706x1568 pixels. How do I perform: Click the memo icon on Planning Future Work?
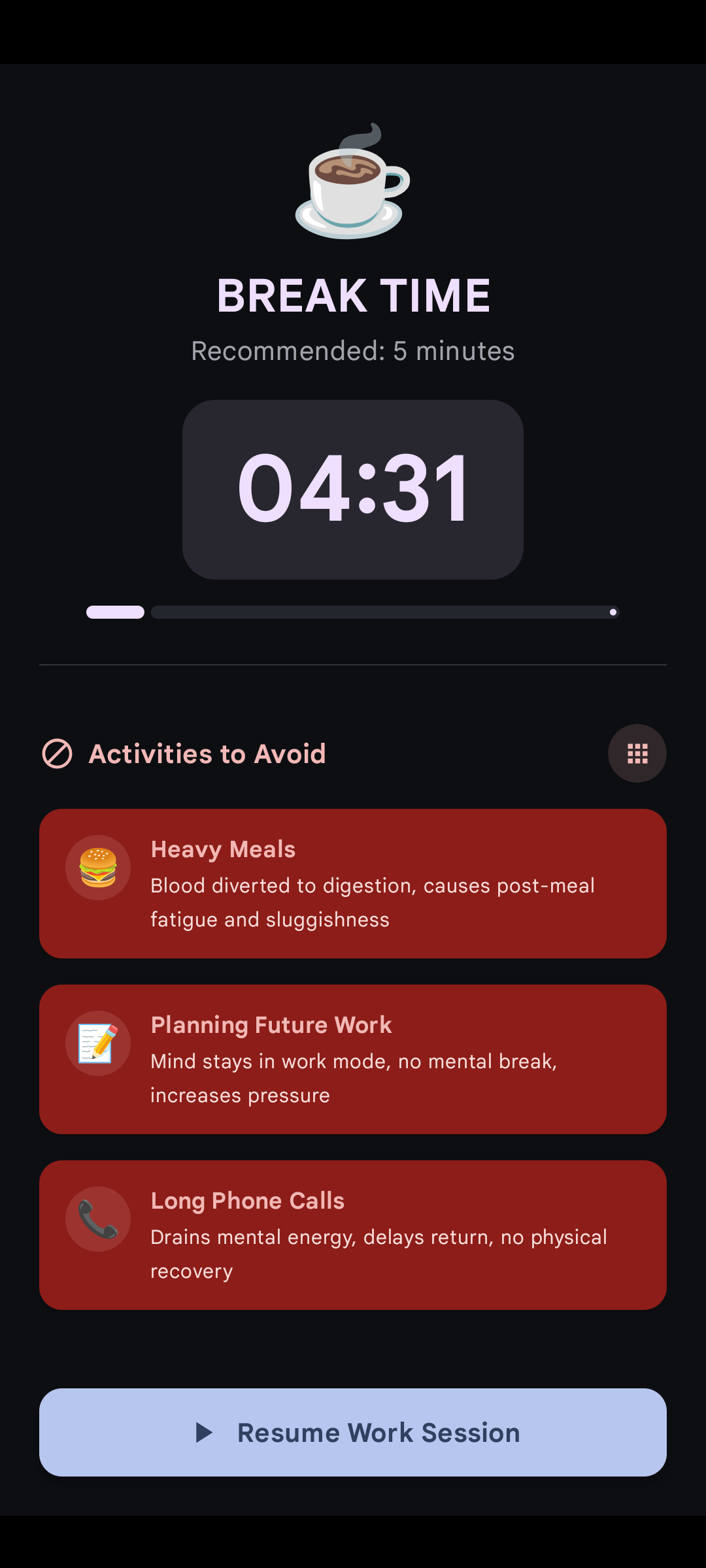pos(98,1043)
